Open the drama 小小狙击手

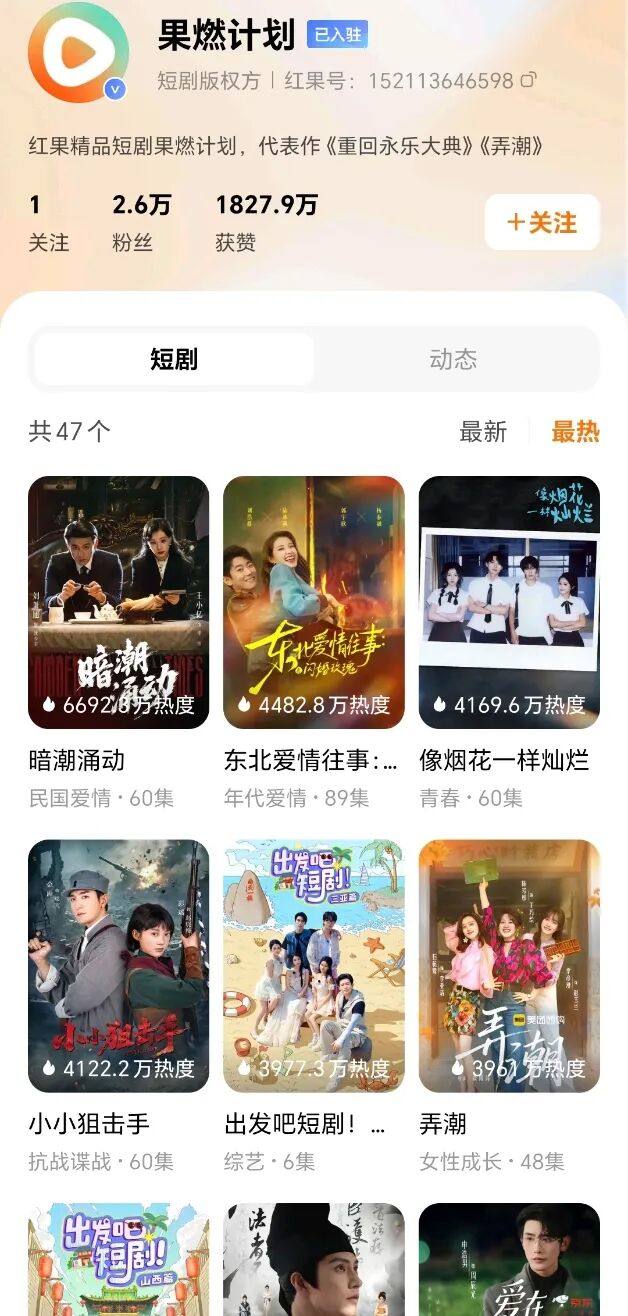pyautogui.click(x=118, y=965)
